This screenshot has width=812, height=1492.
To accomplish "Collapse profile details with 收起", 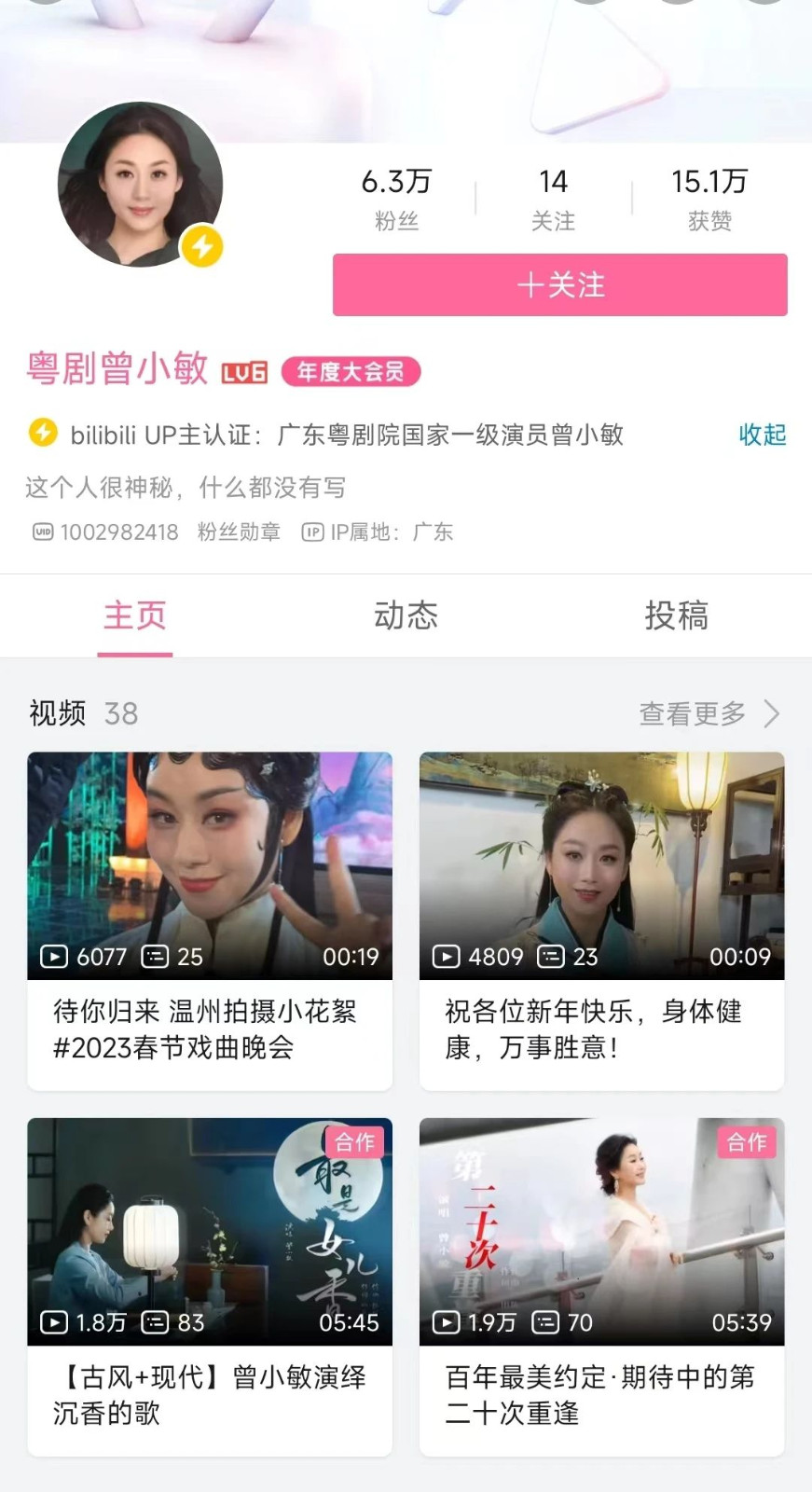I will [x=762, y=435].
